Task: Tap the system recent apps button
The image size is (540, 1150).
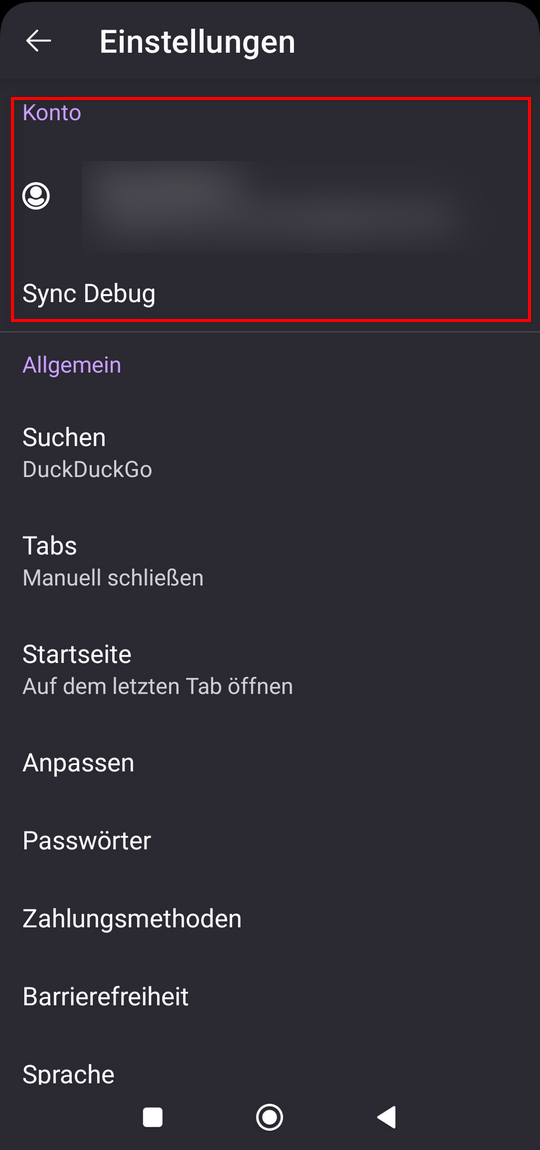Action: pos(153,1117)
